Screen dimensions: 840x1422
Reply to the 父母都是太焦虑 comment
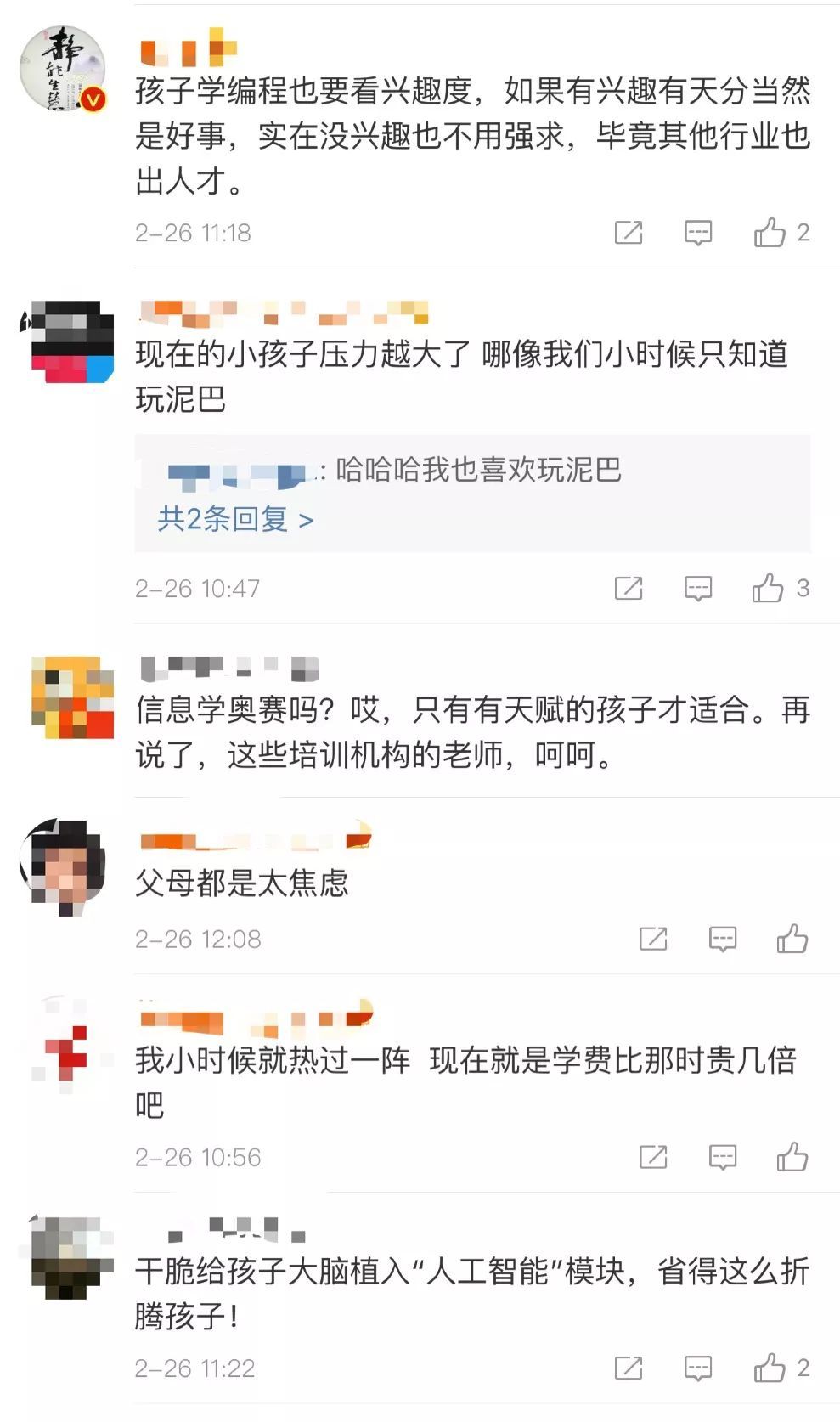click(723, 939)
